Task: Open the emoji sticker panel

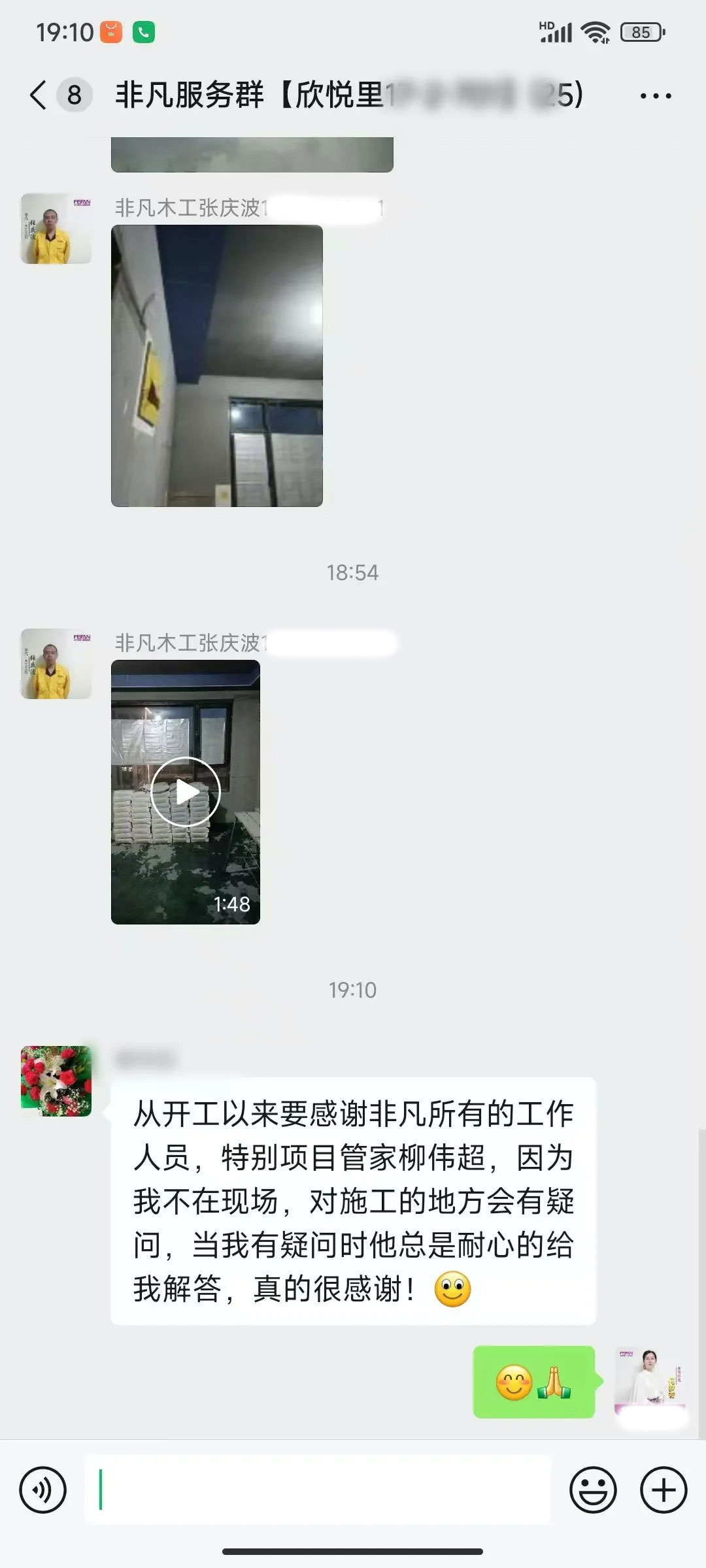Action: coord(593,1490)
